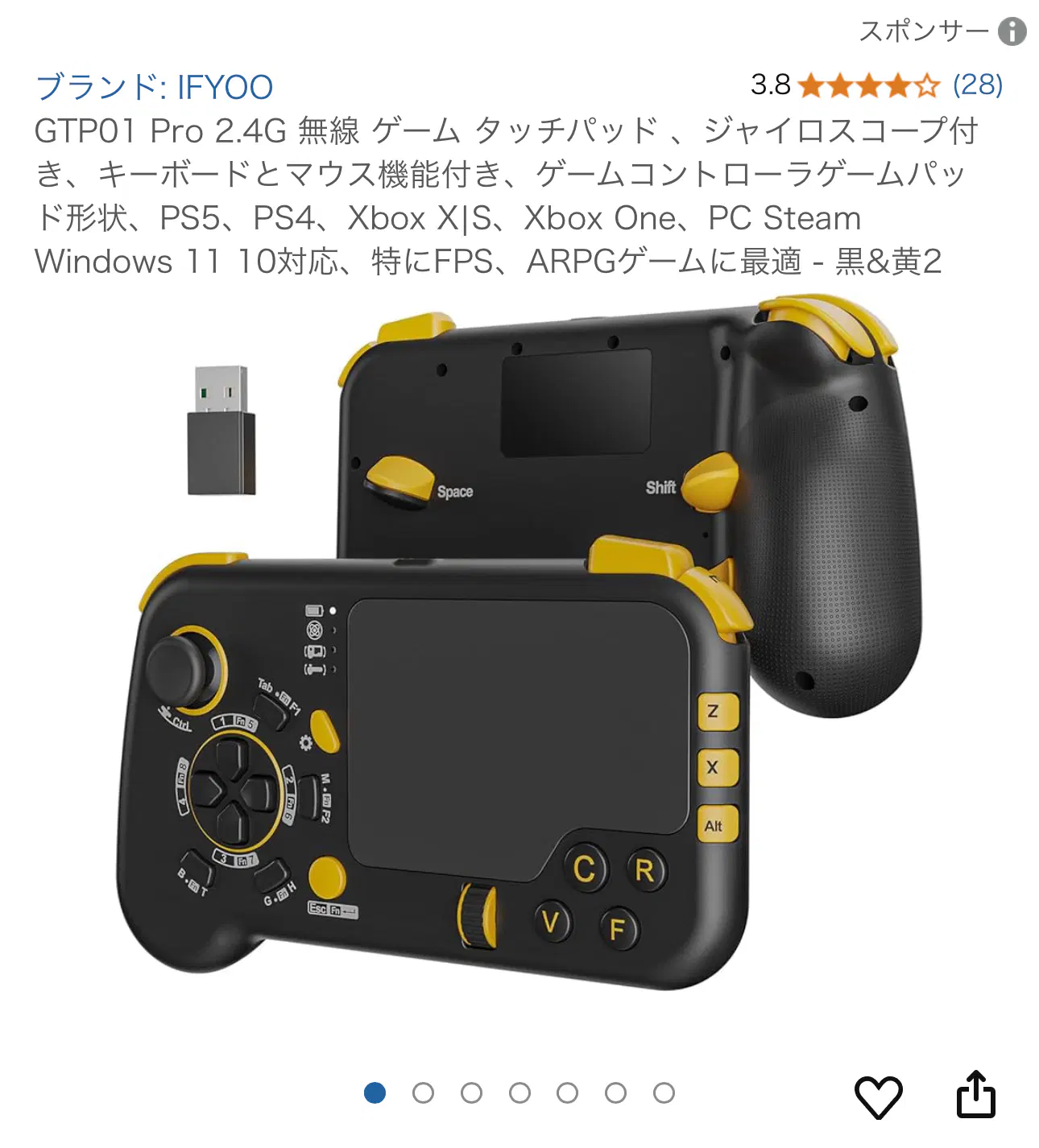The image size is (1039, 1148).
Task: Jump to the second image dot
Action: pos(423,1093)
